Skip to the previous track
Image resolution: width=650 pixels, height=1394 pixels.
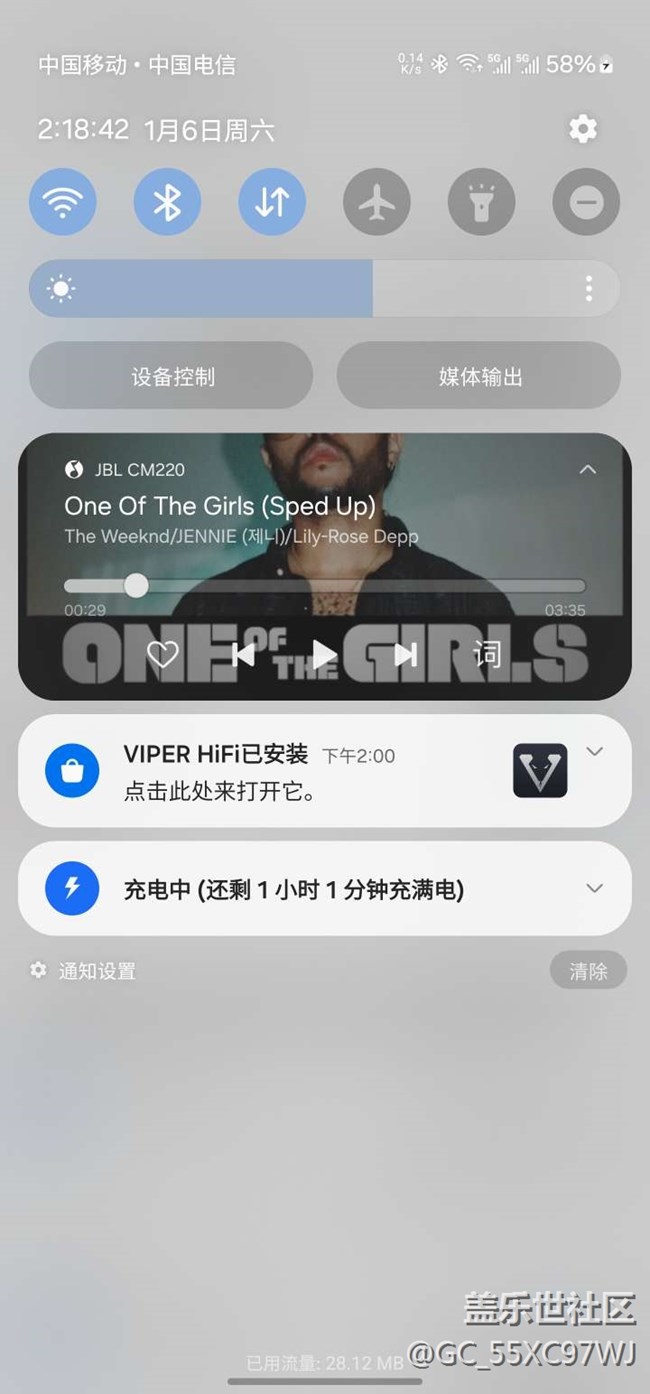[x=243, y=655]
